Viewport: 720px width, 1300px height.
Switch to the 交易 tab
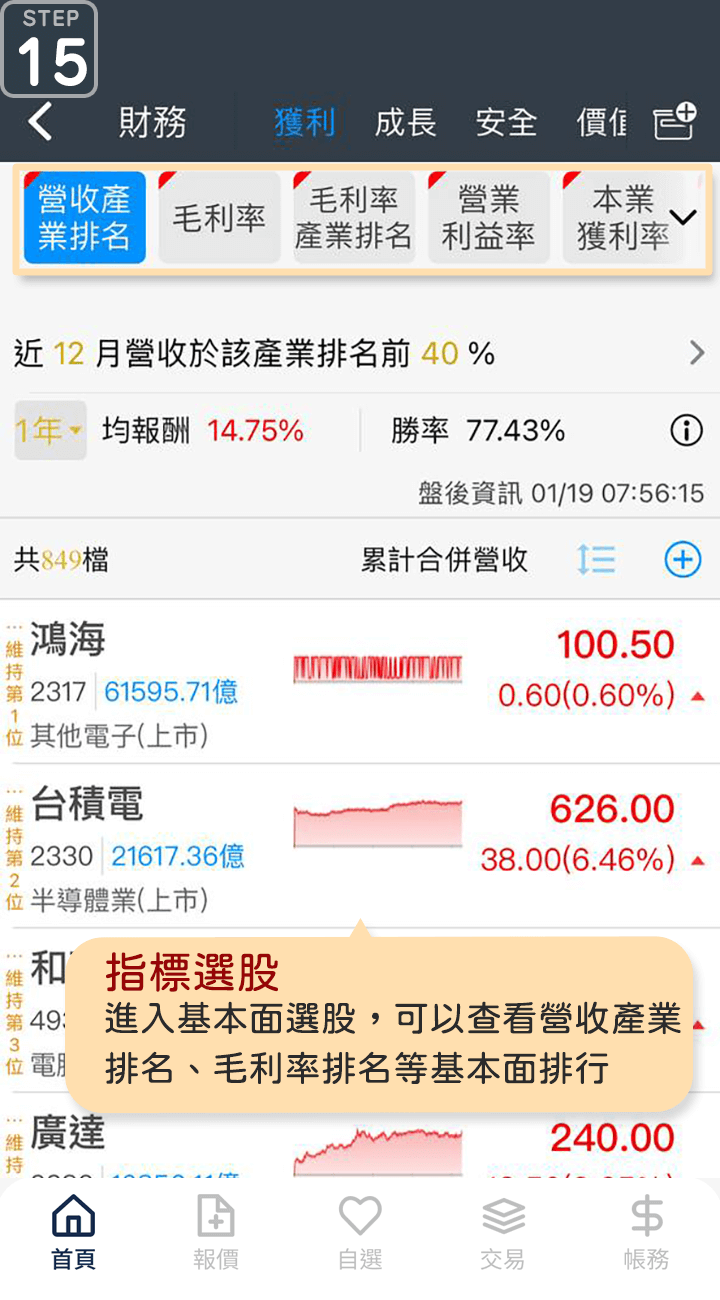(503, 1232)
